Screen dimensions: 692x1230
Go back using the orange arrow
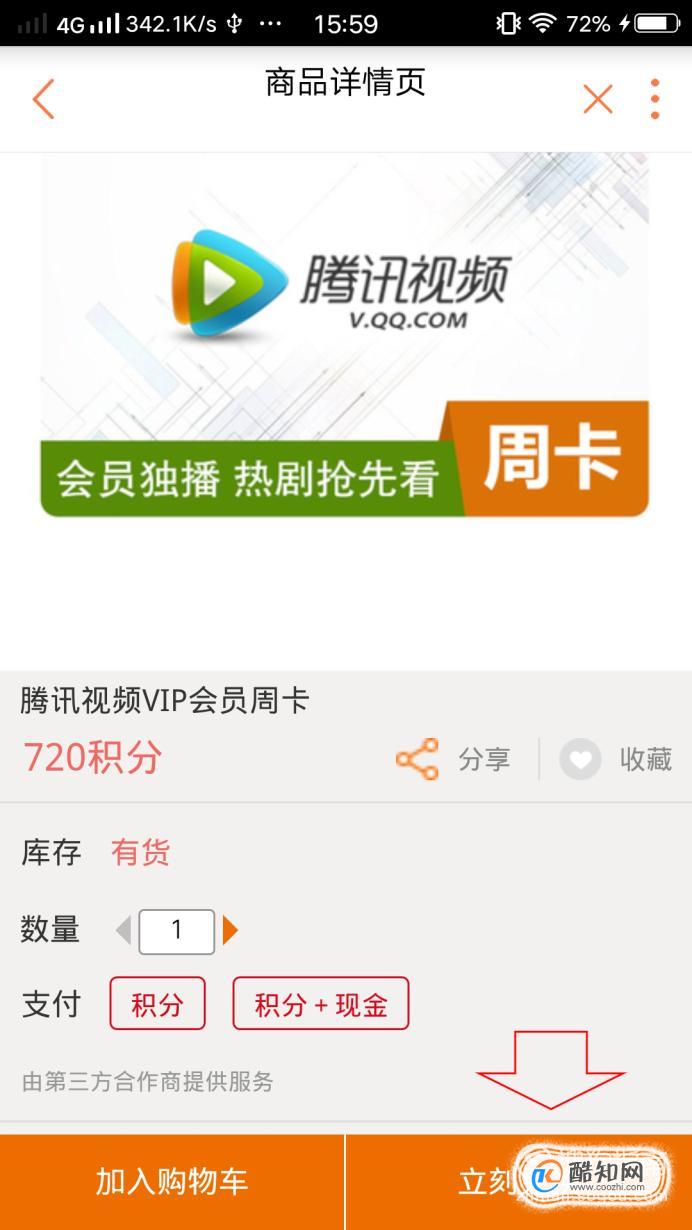pos(43,99)
